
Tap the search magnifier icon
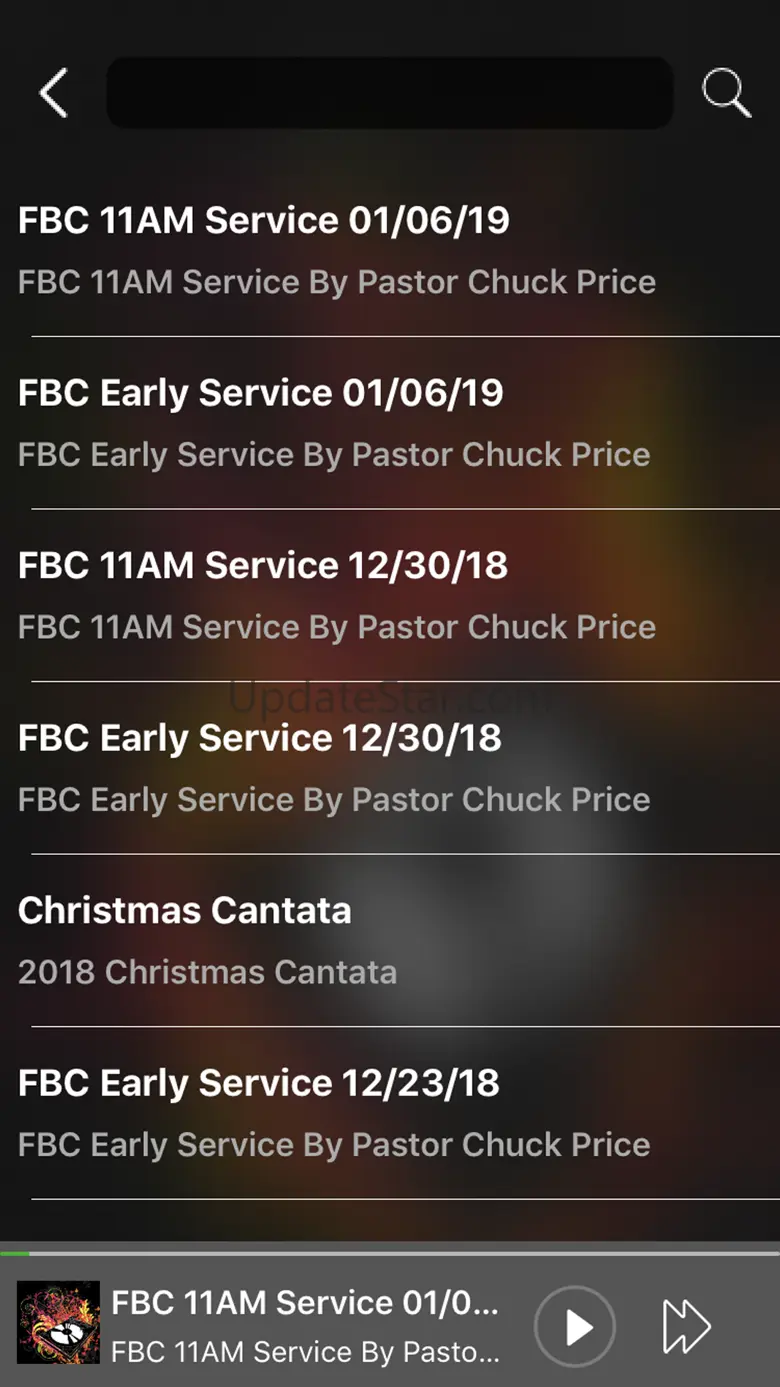pos(726,93)
